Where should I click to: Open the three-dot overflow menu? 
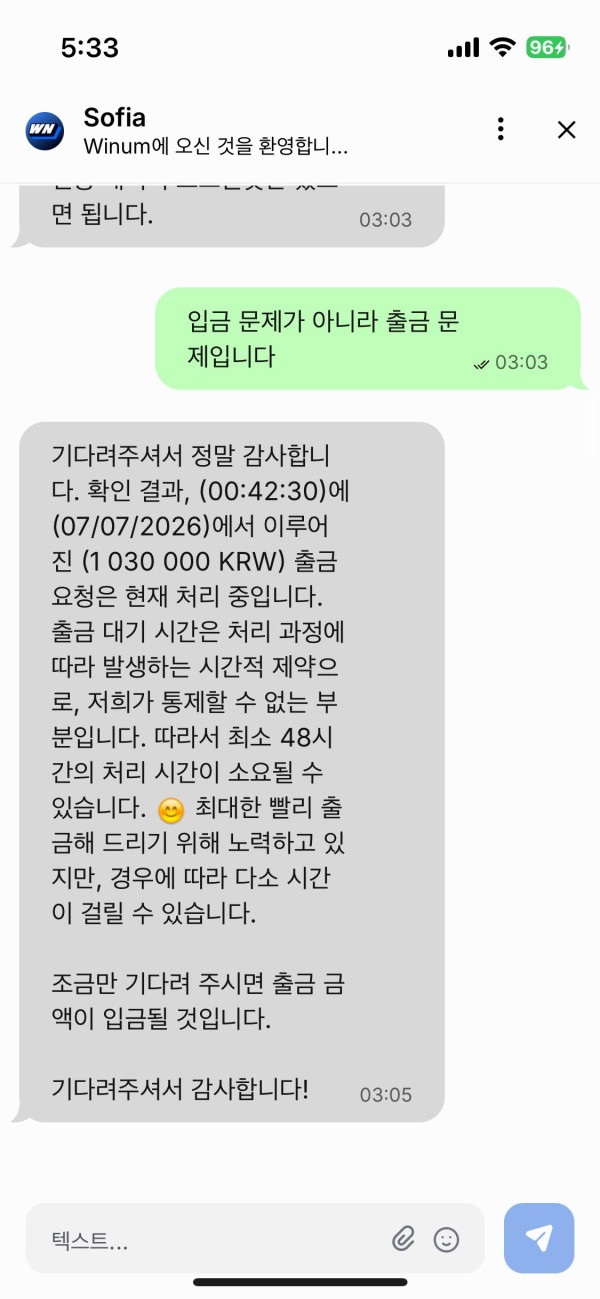(x=501, y=129)
